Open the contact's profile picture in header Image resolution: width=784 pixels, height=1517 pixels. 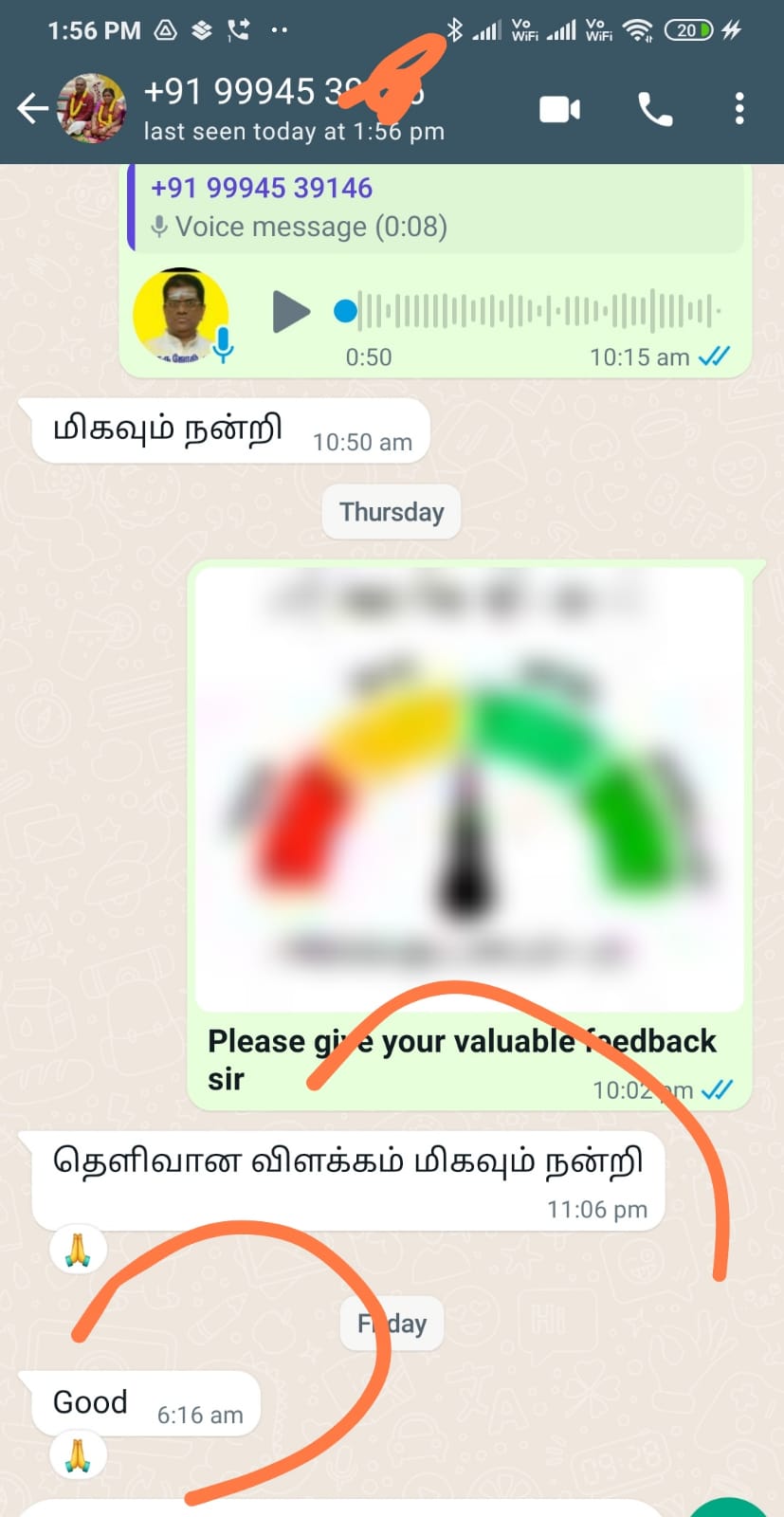coord(92,109)
